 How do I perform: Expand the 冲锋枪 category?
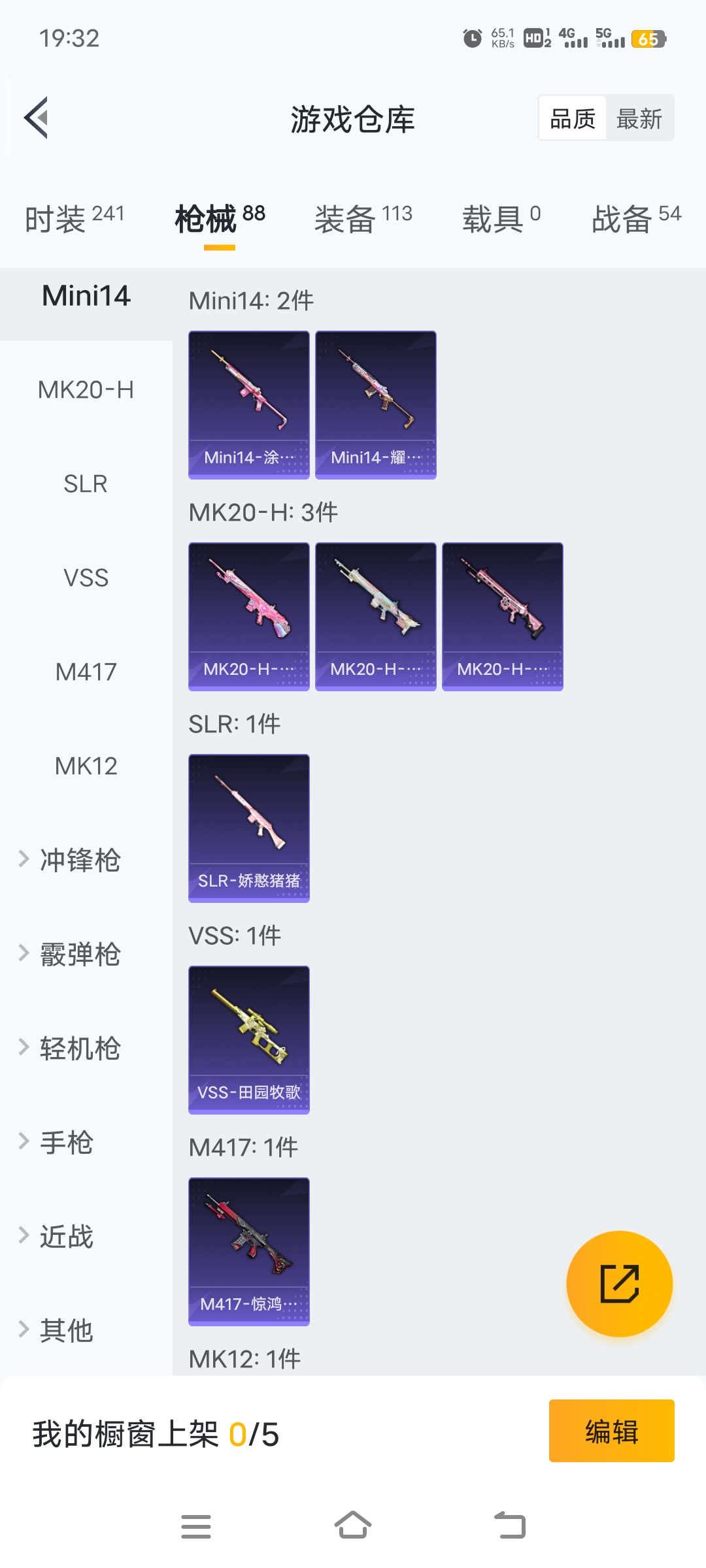coord(79,860)
